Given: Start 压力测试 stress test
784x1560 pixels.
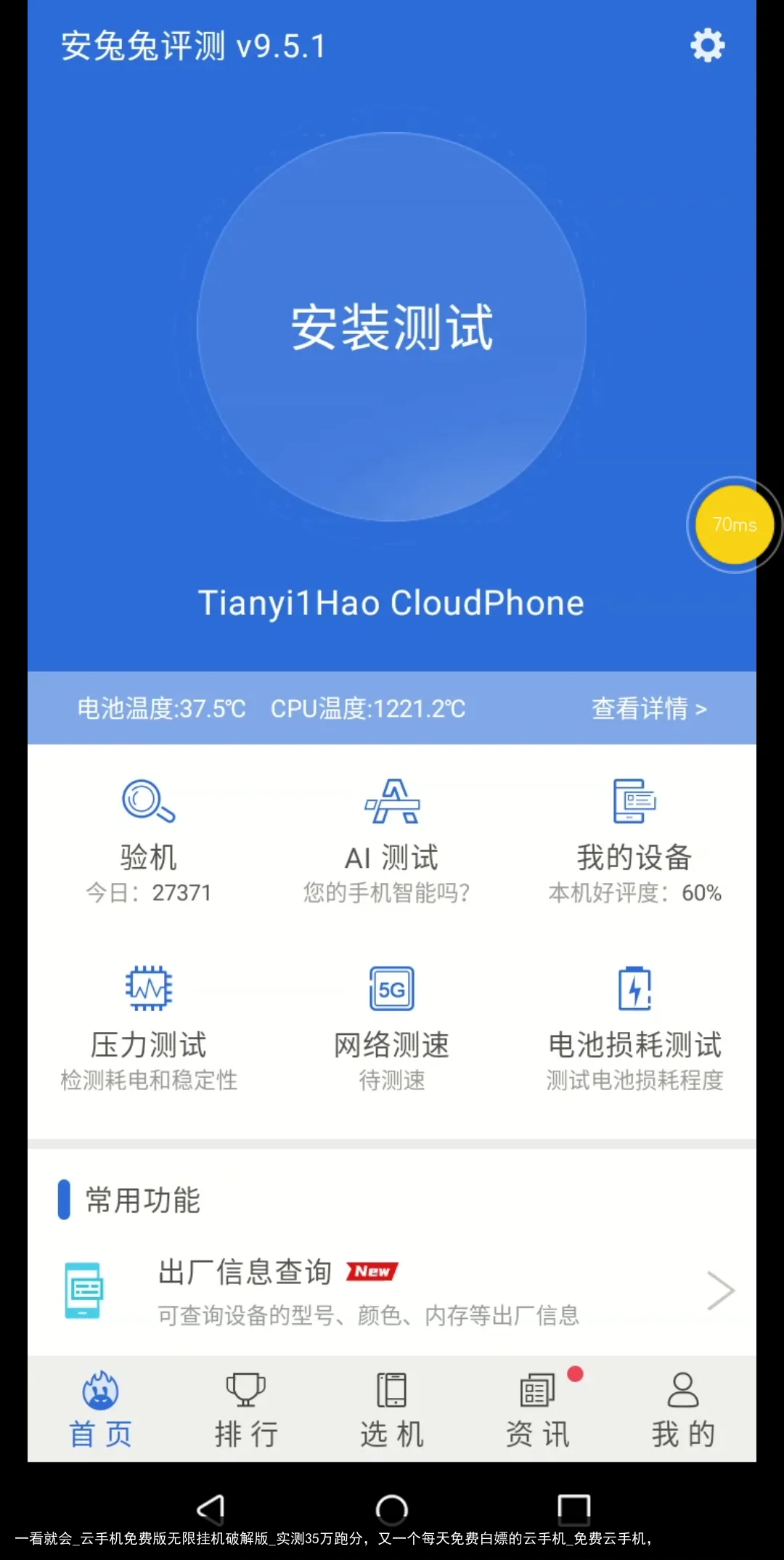Looking at the screenshot, I should [149, 1028].
